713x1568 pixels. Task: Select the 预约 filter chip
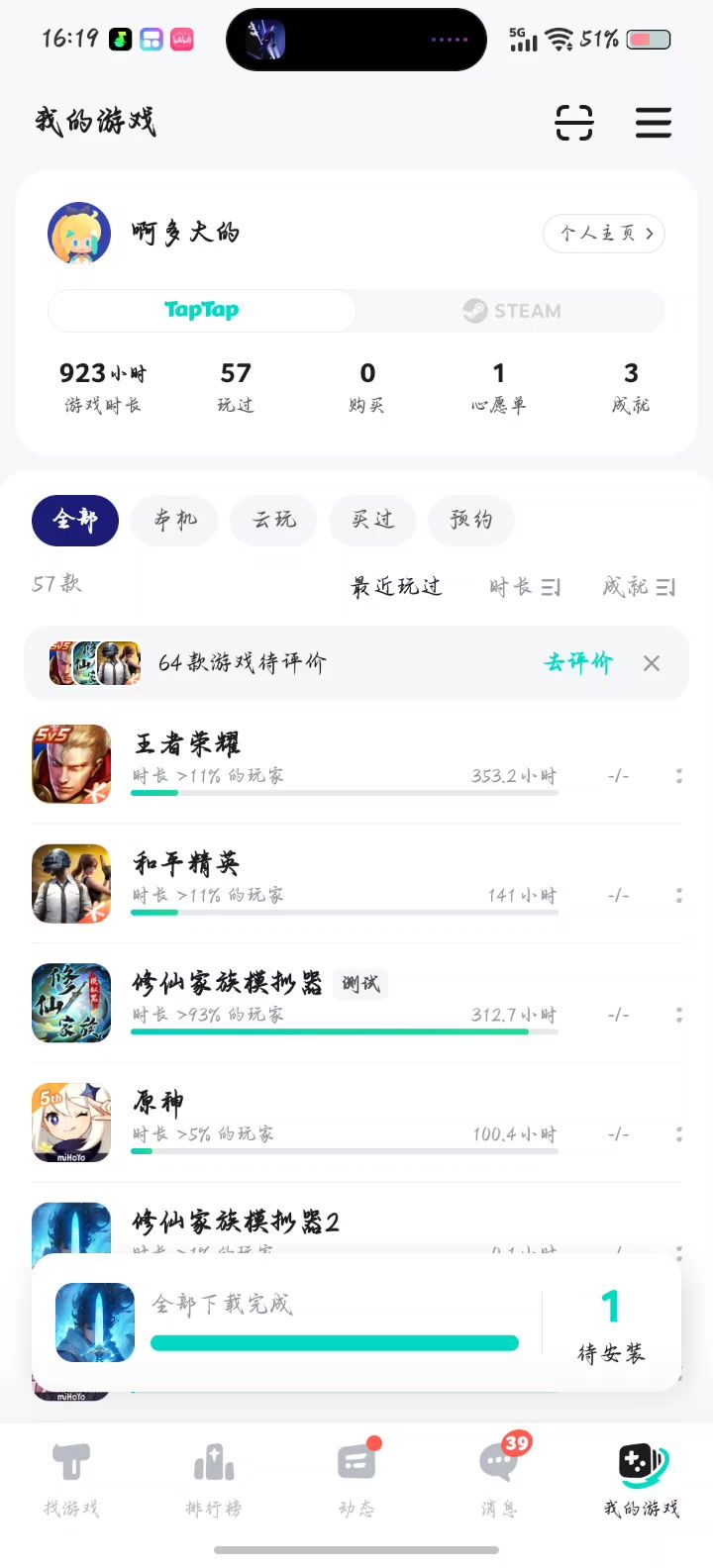tap(471, 521)
